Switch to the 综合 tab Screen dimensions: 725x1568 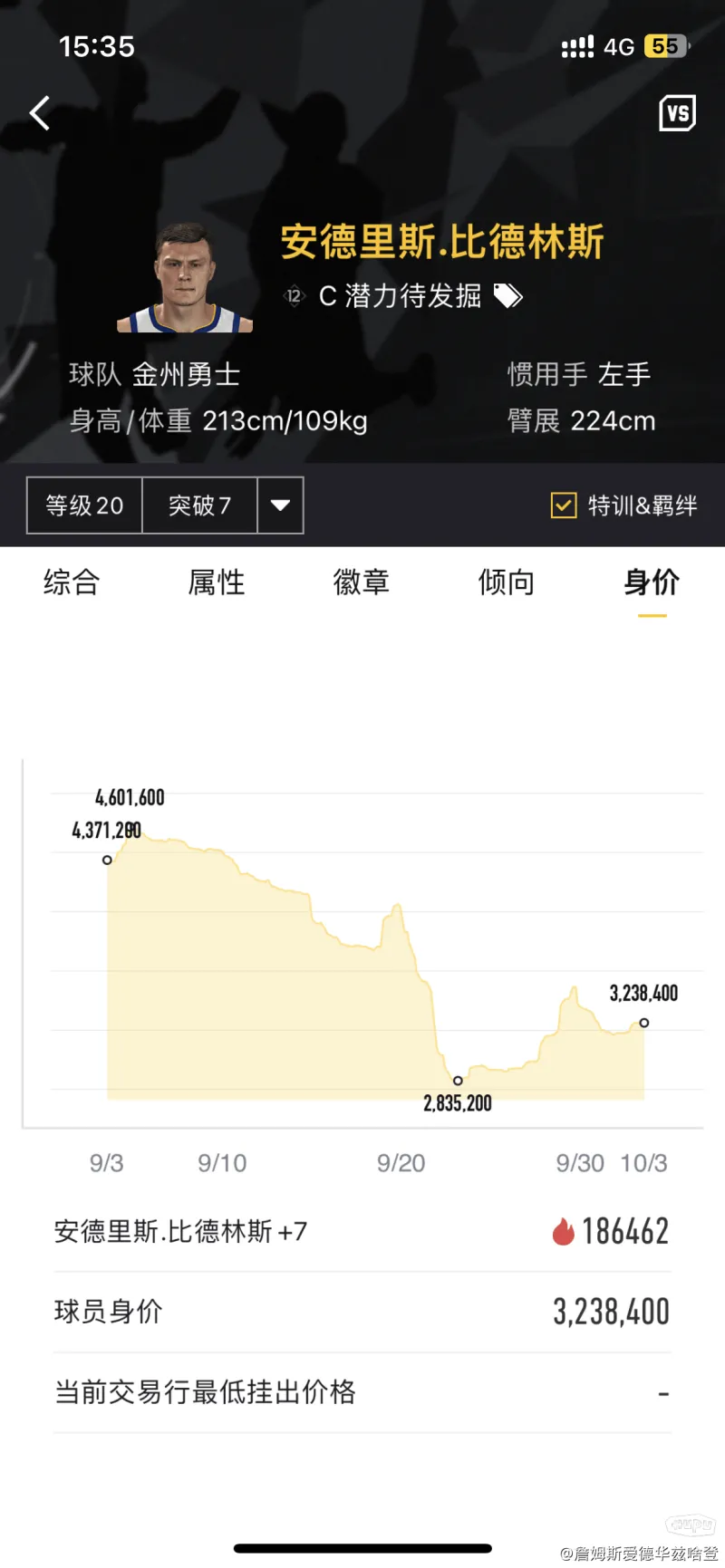[72, 582]
